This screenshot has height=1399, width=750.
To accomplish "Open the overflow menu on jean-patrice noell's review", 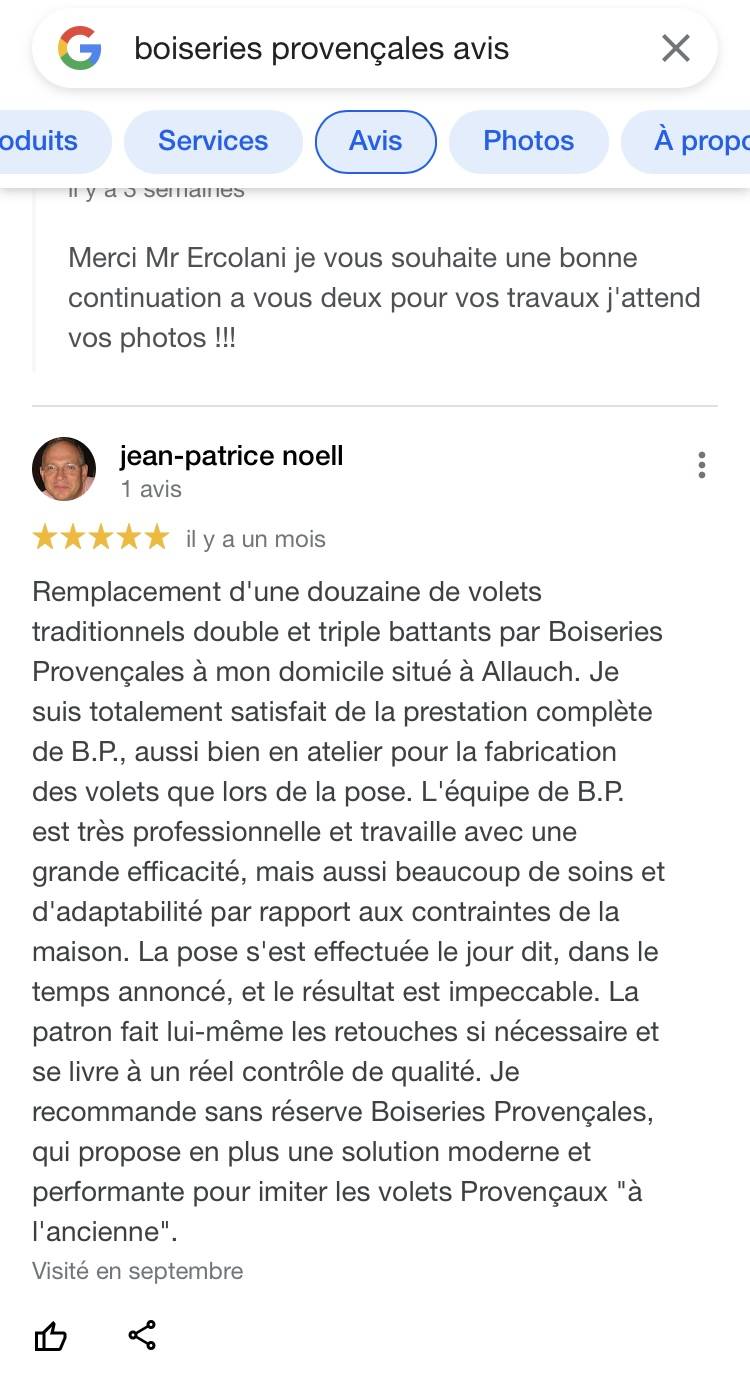I will (x=702, y=465).
